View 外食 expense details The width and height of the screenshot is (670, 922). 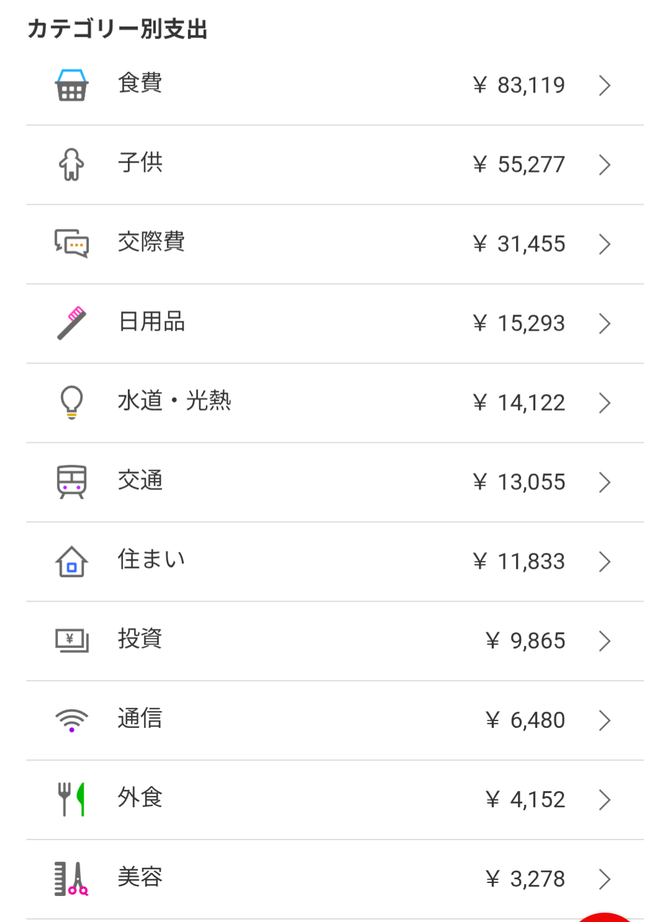pos(335,800)
